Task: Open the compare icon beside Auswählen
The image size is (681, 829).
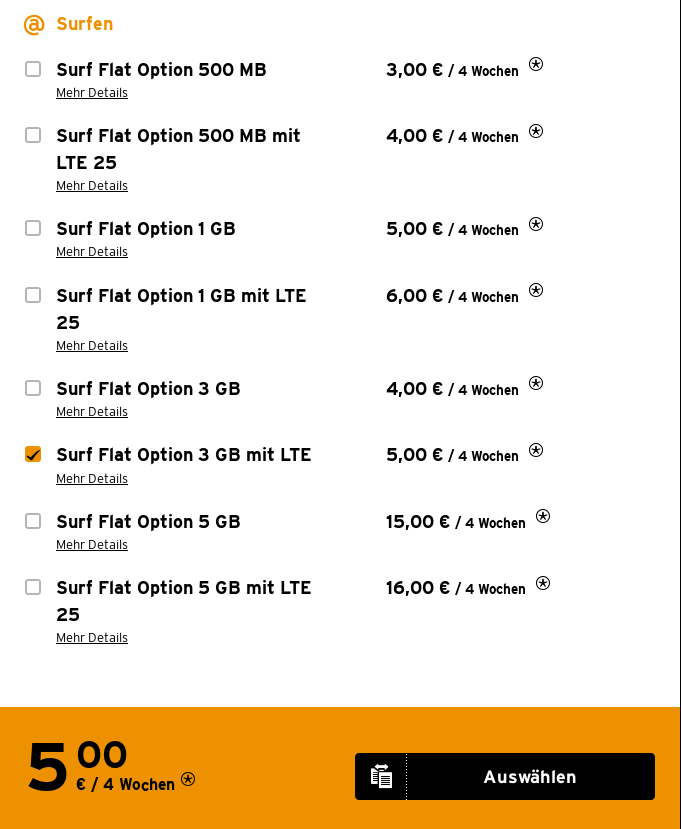Action: pos(381,777)
